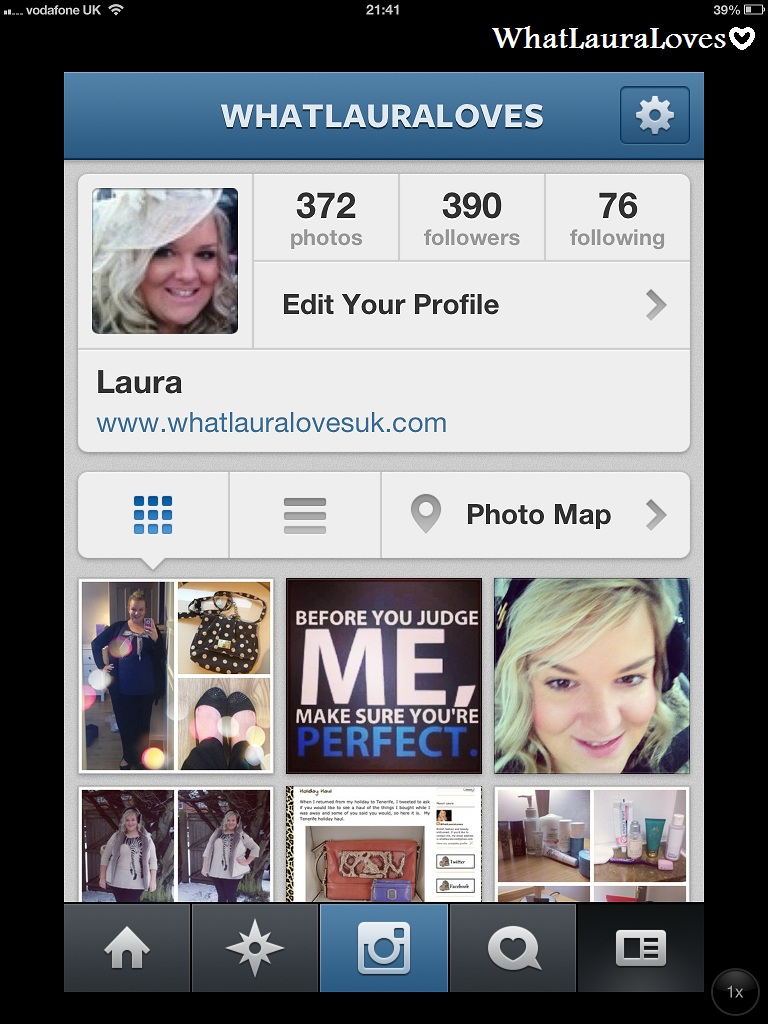Image resolution: width=768 pixels, height=1024 pixels.
Task: View the 76 following list
Action: coord(617,219)
